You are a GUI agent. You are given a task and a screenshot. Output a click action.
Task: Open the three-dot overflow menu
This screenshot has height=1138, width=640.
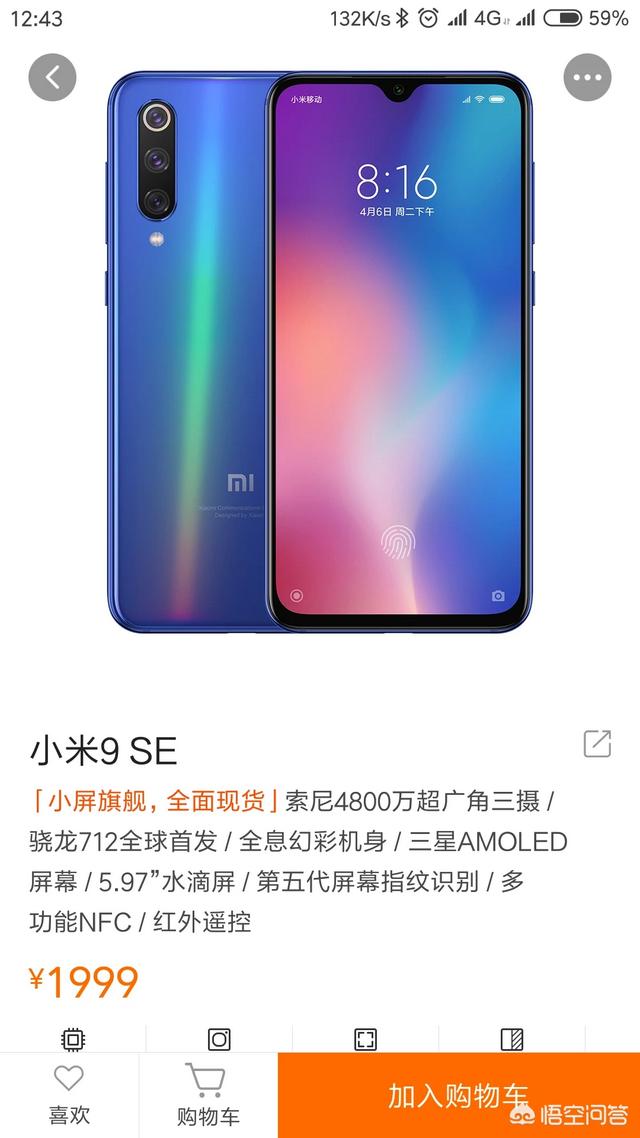(x=587, y=76)
